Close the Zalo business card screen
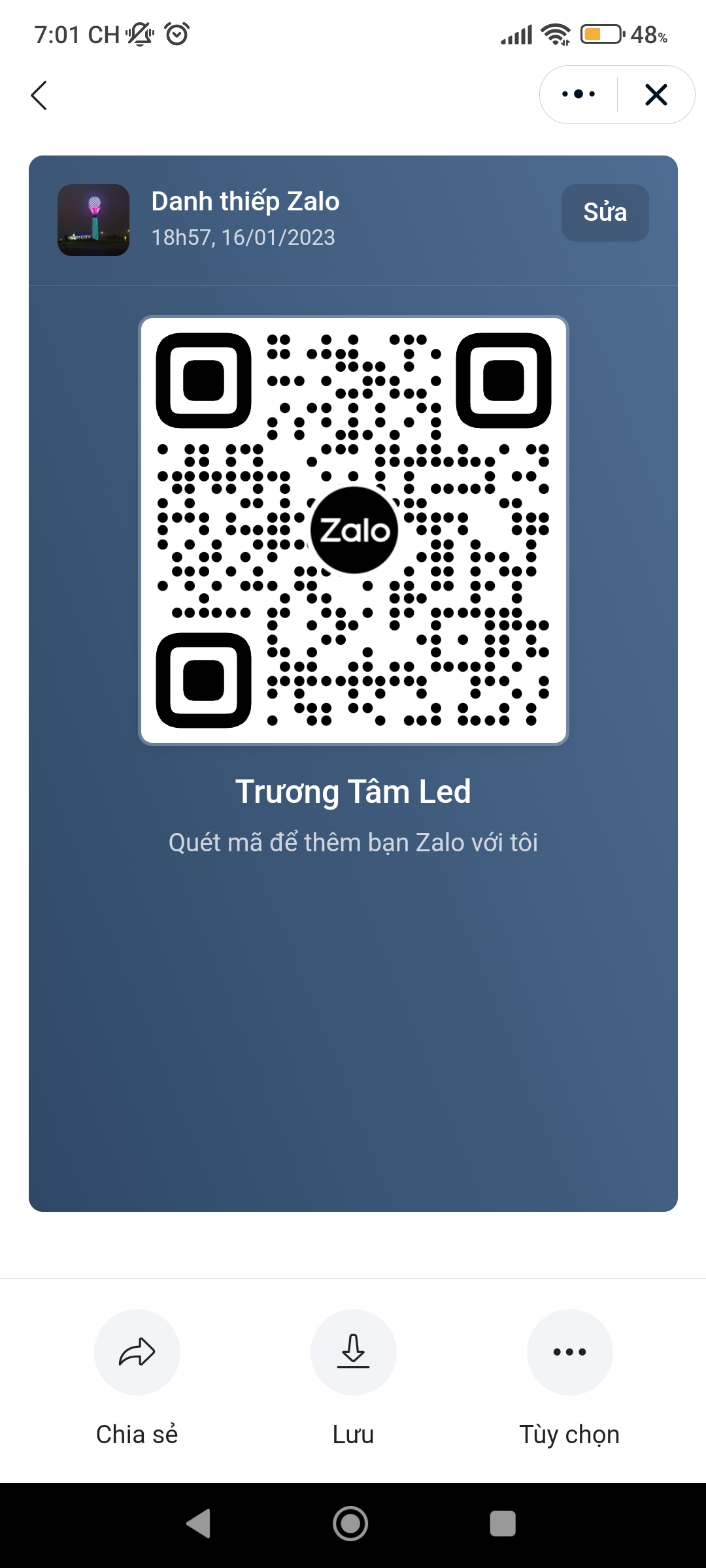Image resolution: width=706 pixels, height=1568 pixels. pos(656,95)
